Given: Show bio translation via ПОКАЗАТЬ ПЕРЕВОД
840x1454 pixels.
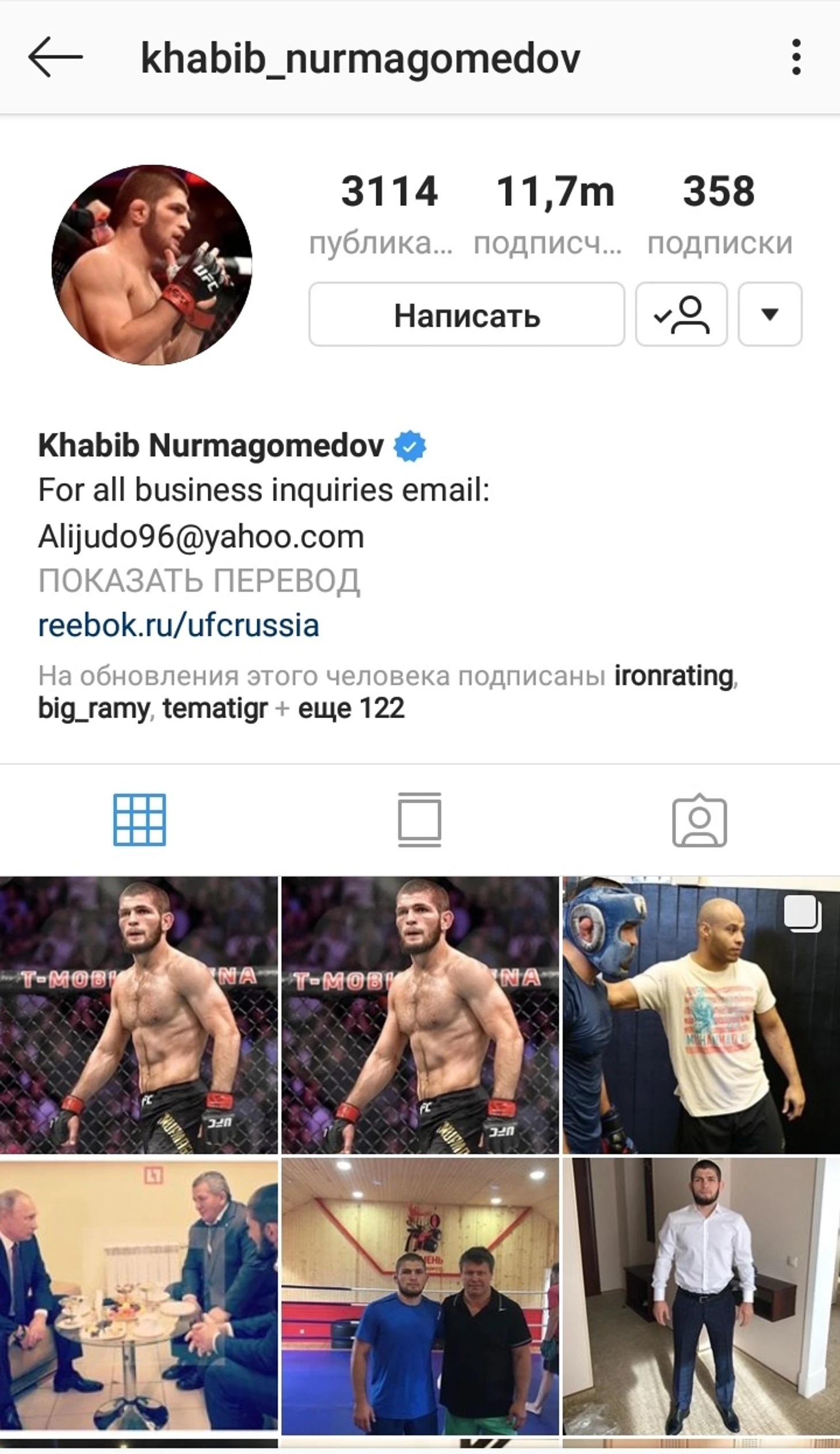Looking at the screenshot, I should 199,581.
